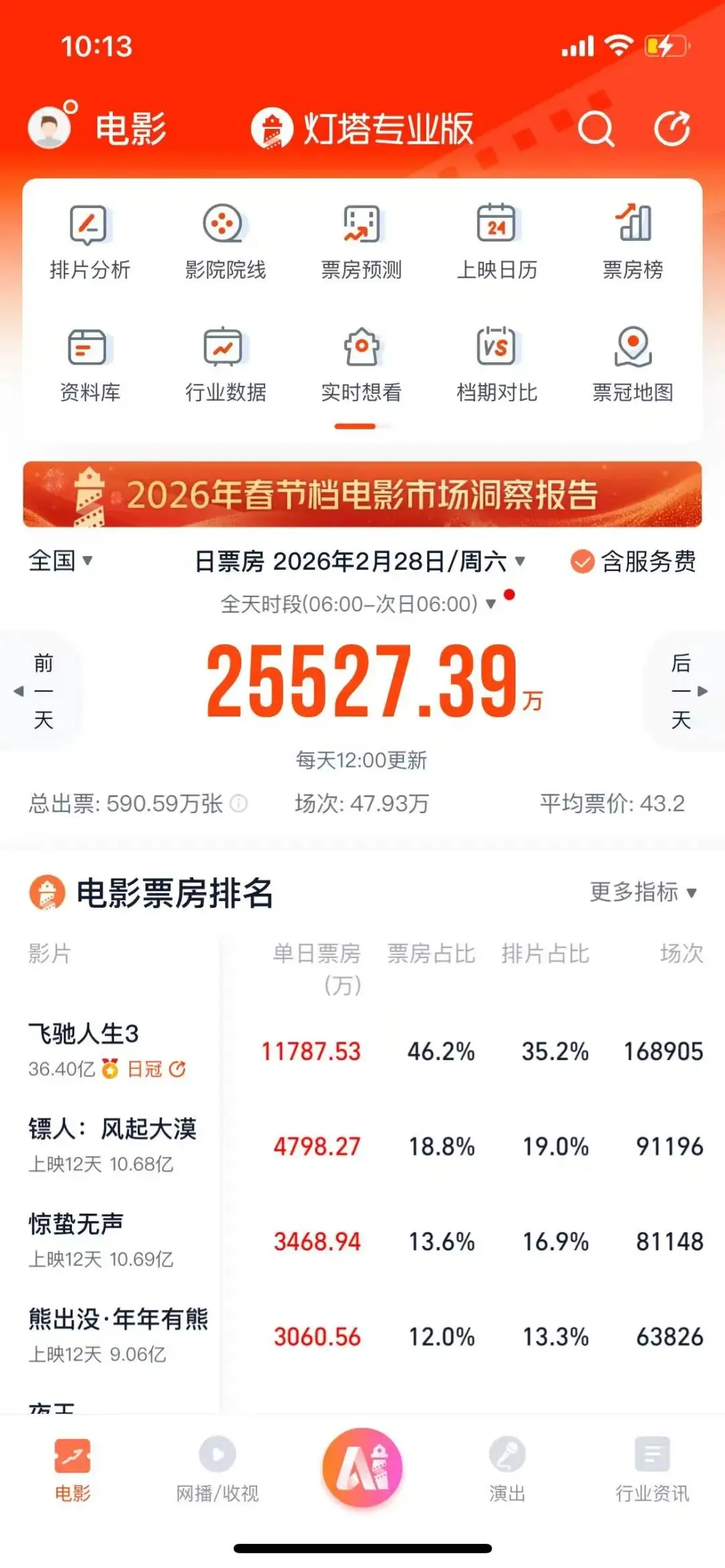Go to 前一天 box office
Viewport: 725px width, 1568px height.
[x=43, y=691]
